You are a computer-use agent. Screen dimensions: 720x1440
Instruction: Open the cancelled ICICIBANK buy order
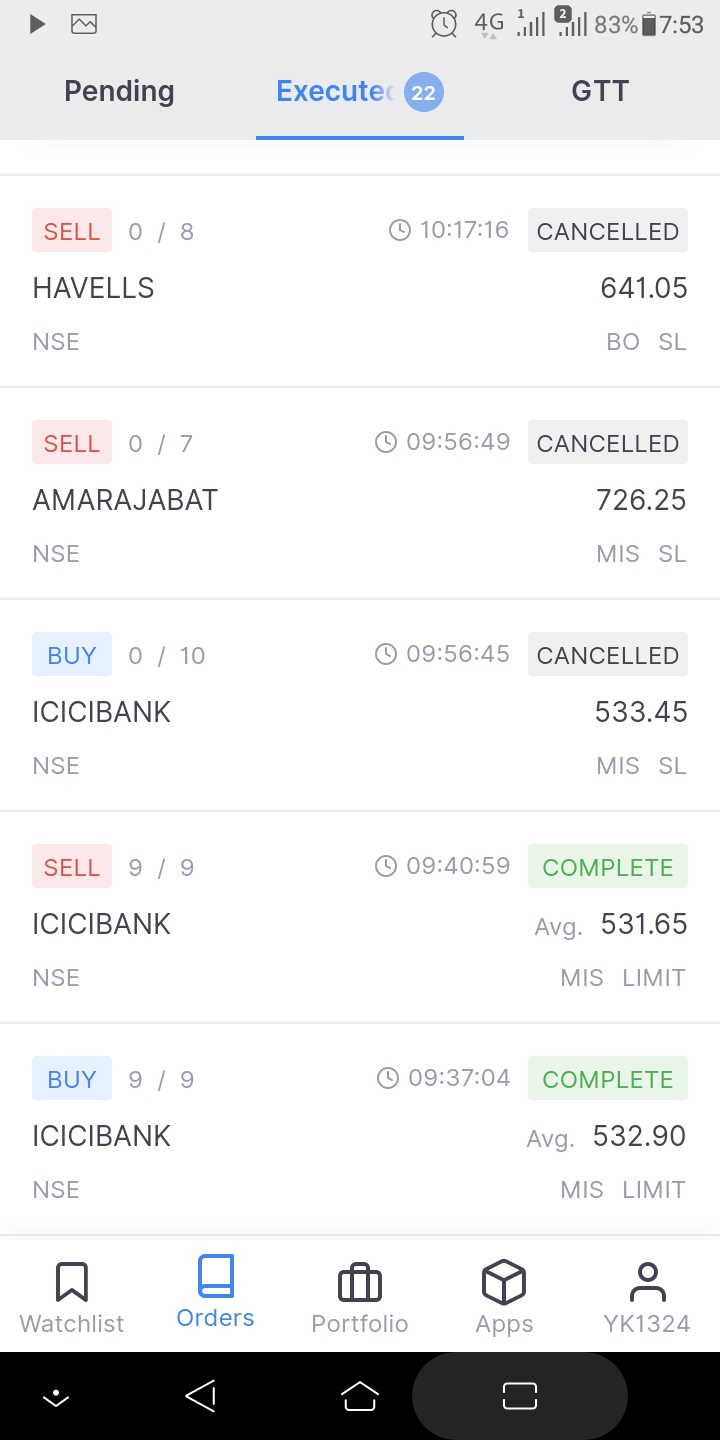pyautogui.click(x=359, y=710)
